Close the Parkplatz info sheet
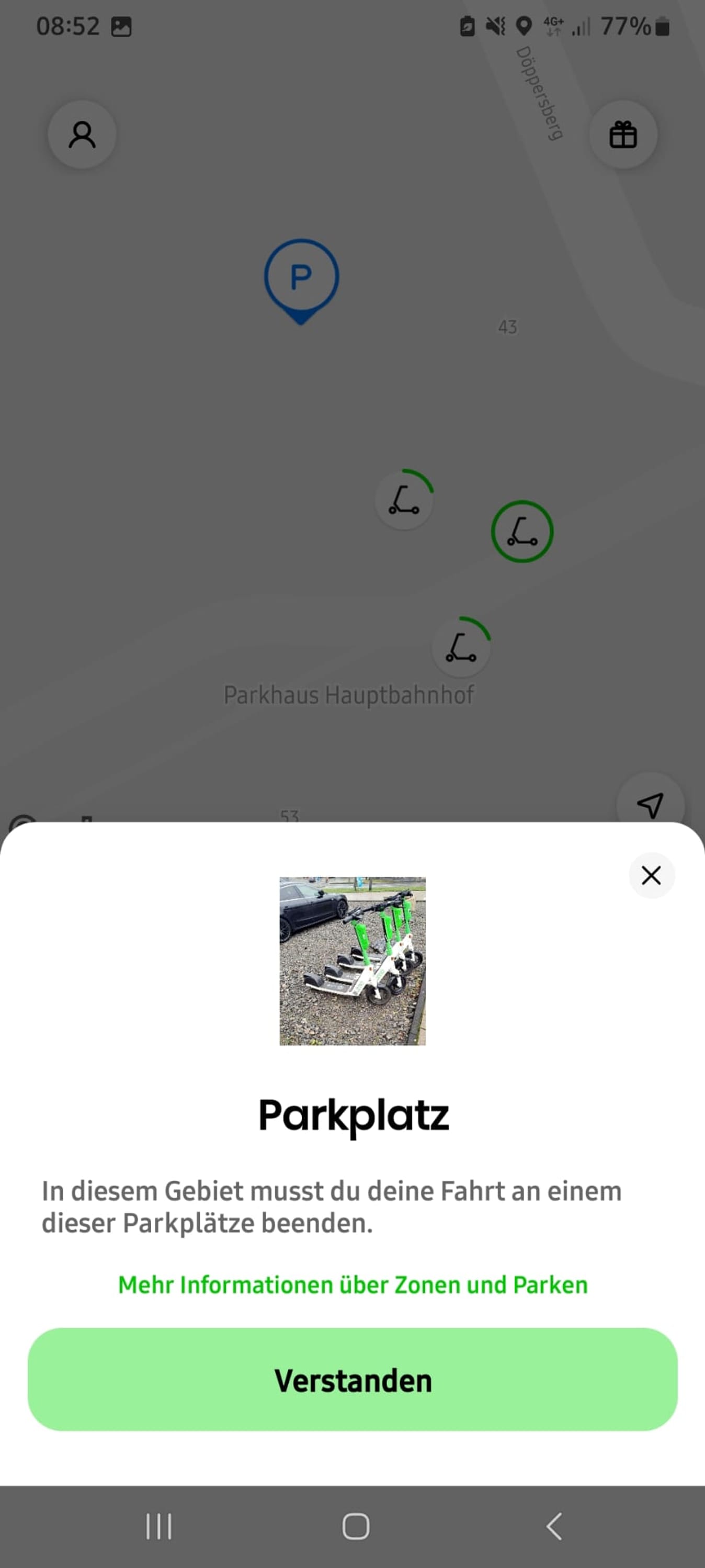705x1568 pixels. pos(651,875)
